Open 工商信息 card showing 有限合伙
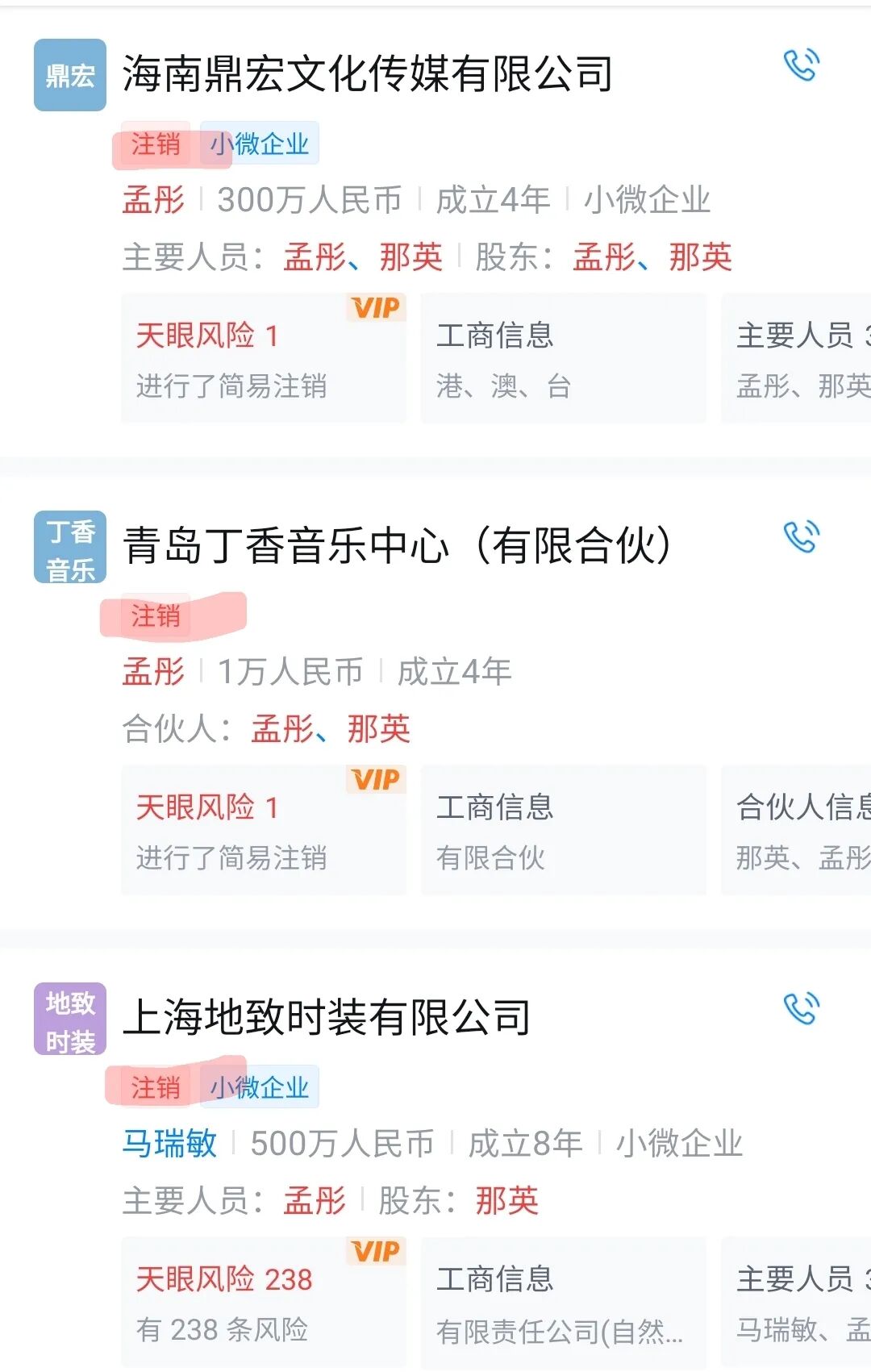871x1372 pixels. click(x=563, y=830)
